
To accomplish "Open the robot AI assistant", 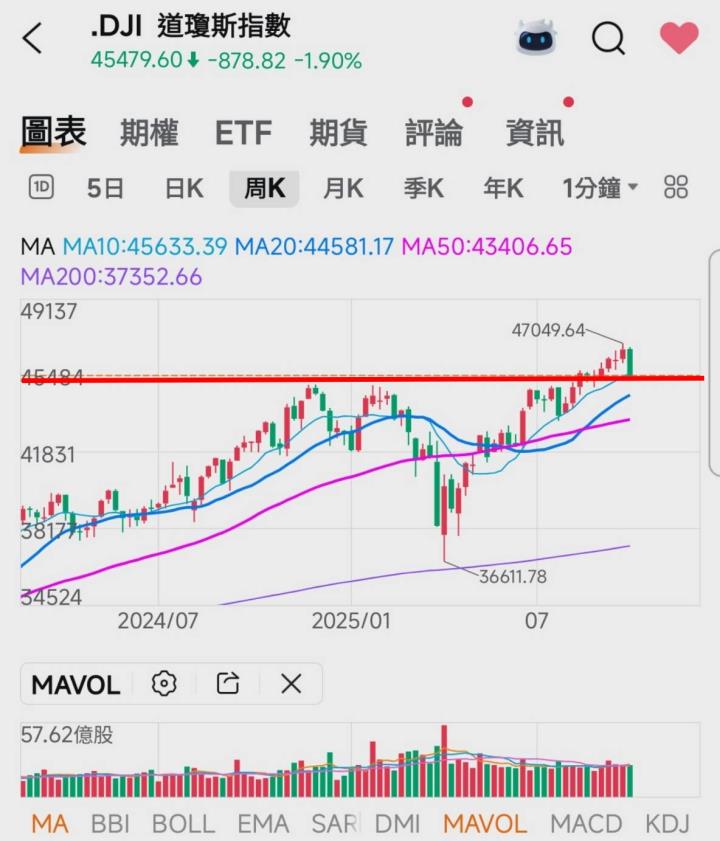I will [535, 39].
